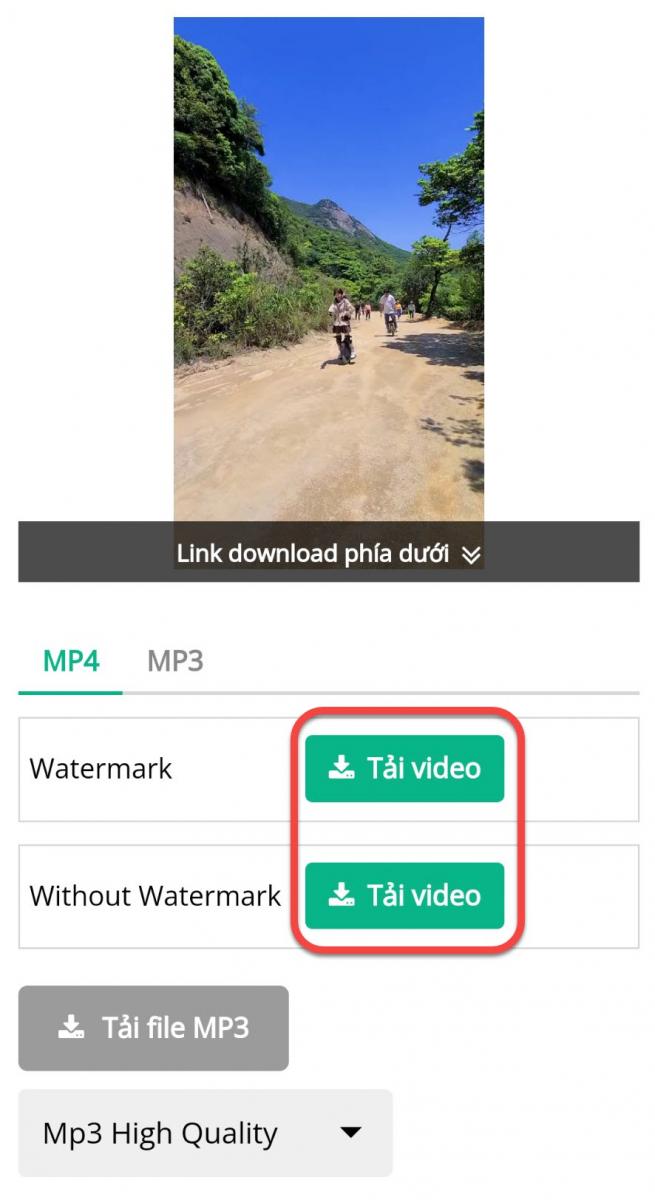Switch to the MP3 tab
The width and height of the screenshot is (655, 1200).
tap(175, 661)
